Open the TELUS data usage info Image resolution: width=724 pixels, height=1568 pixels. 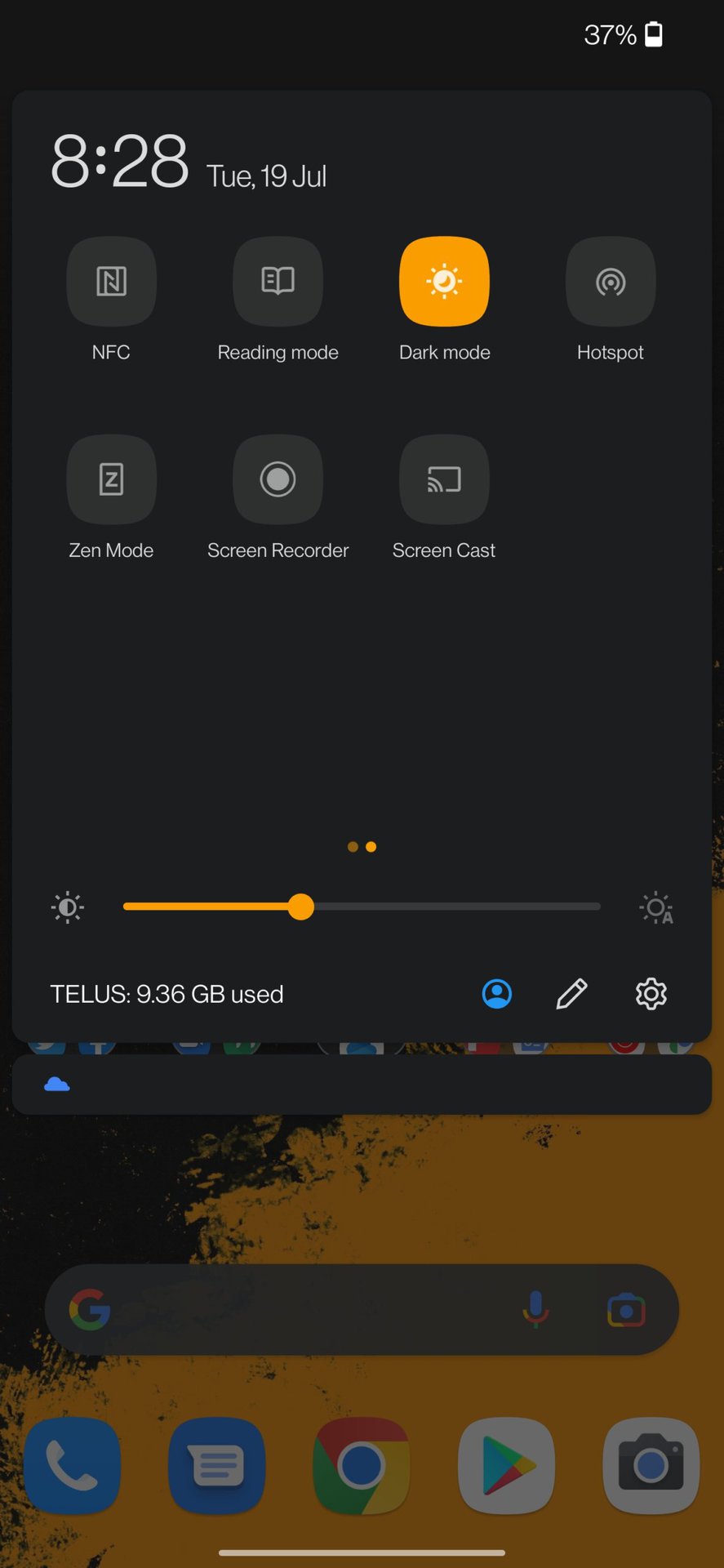point(167,994)
